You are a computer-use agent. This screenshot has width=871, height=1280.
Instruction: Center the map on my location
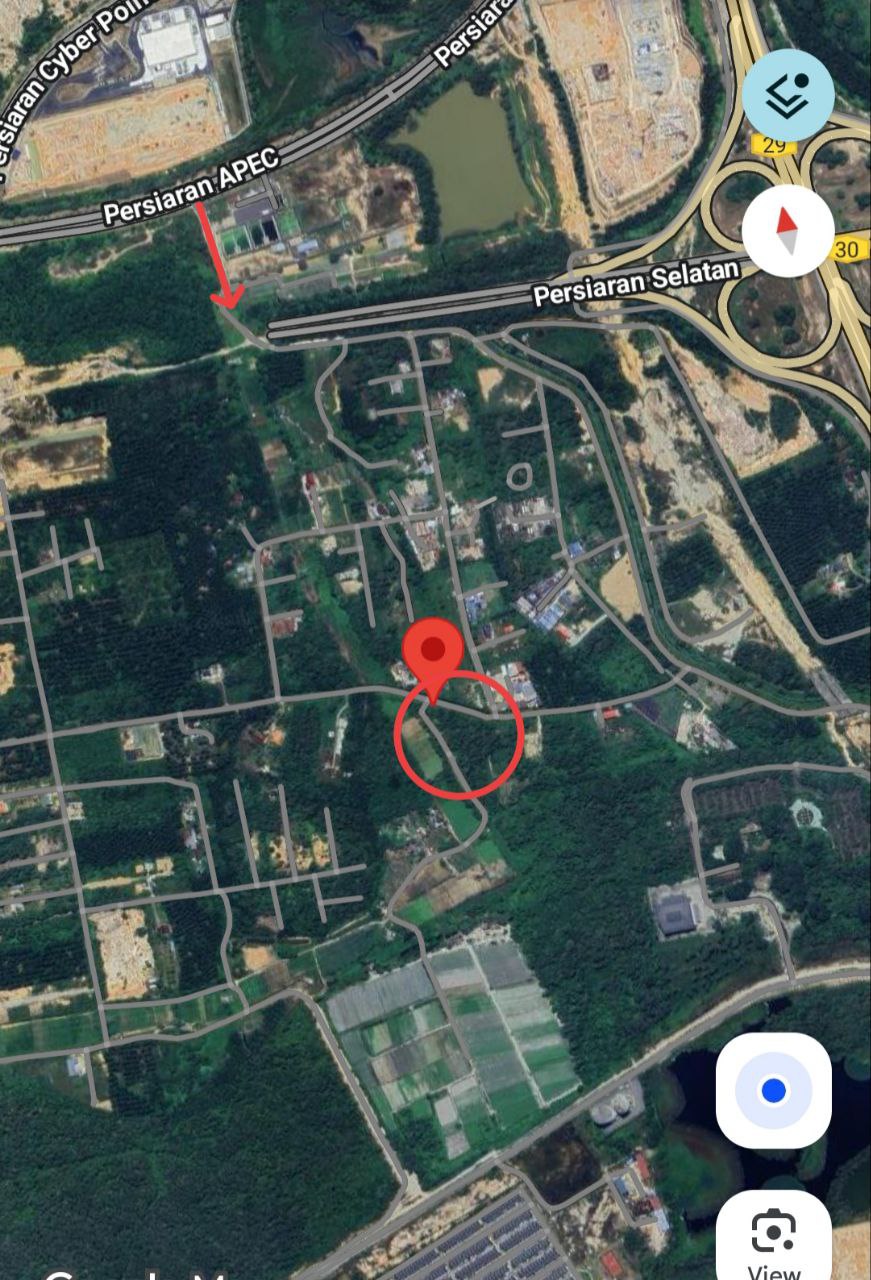[x=773, y=1090]
